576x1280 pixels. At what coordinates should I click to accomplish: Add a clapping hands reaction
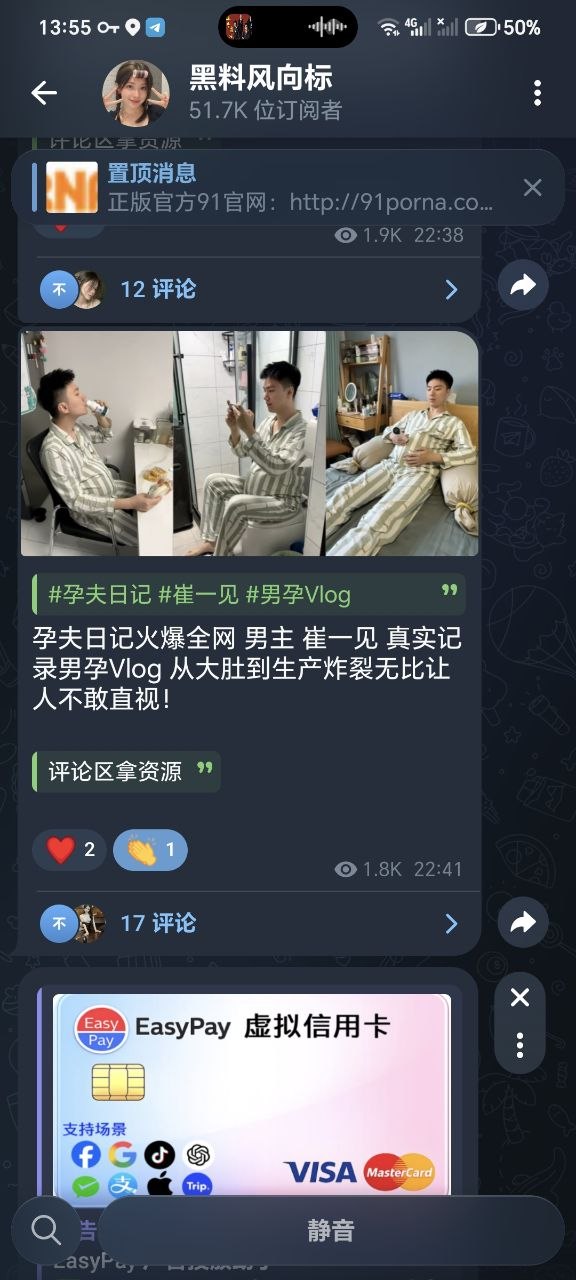(x=150, y=850)
